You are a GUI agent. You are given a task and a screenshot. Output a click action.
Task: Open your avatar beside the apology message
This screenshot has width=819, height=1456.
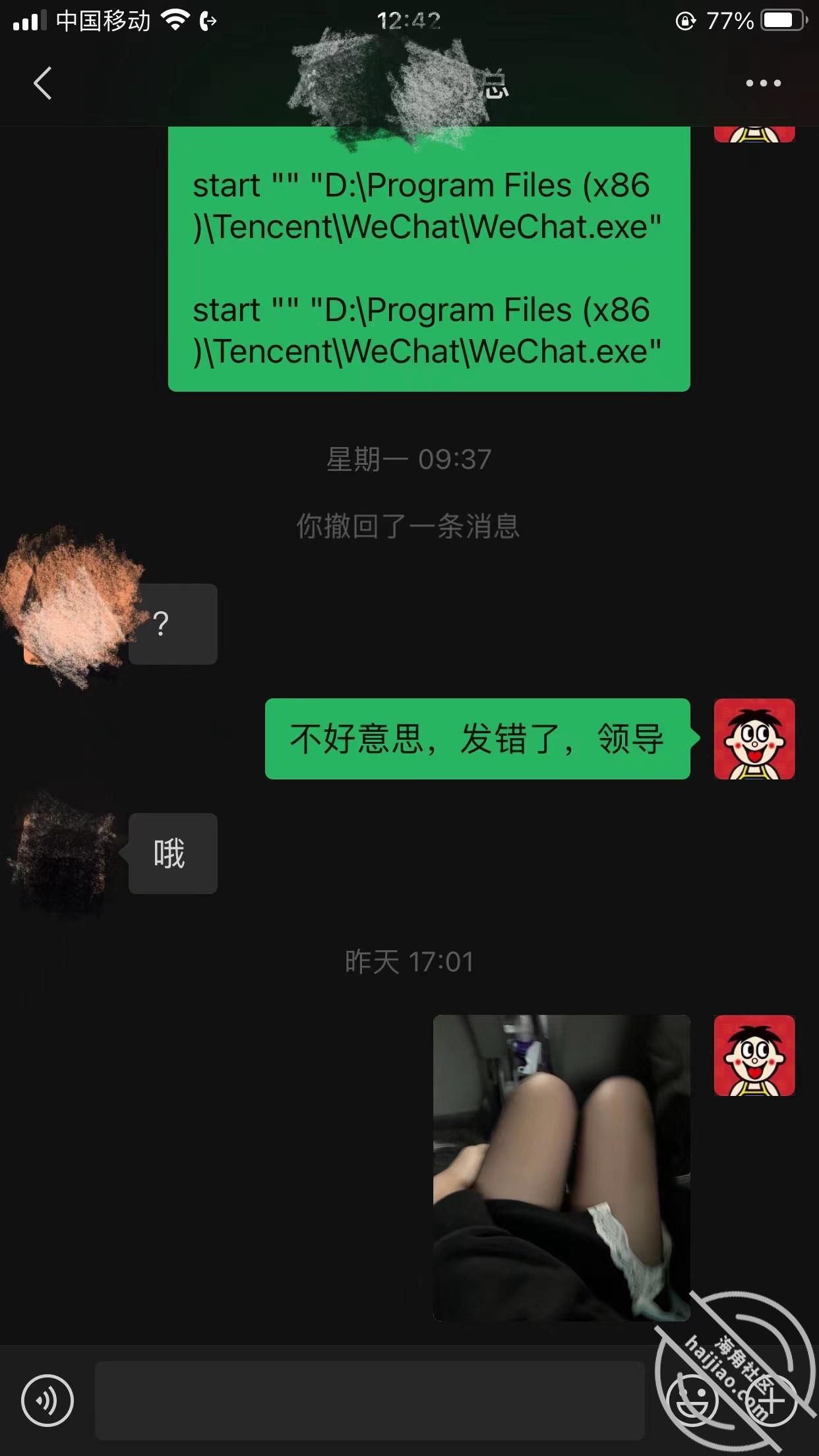coord(754,739)
